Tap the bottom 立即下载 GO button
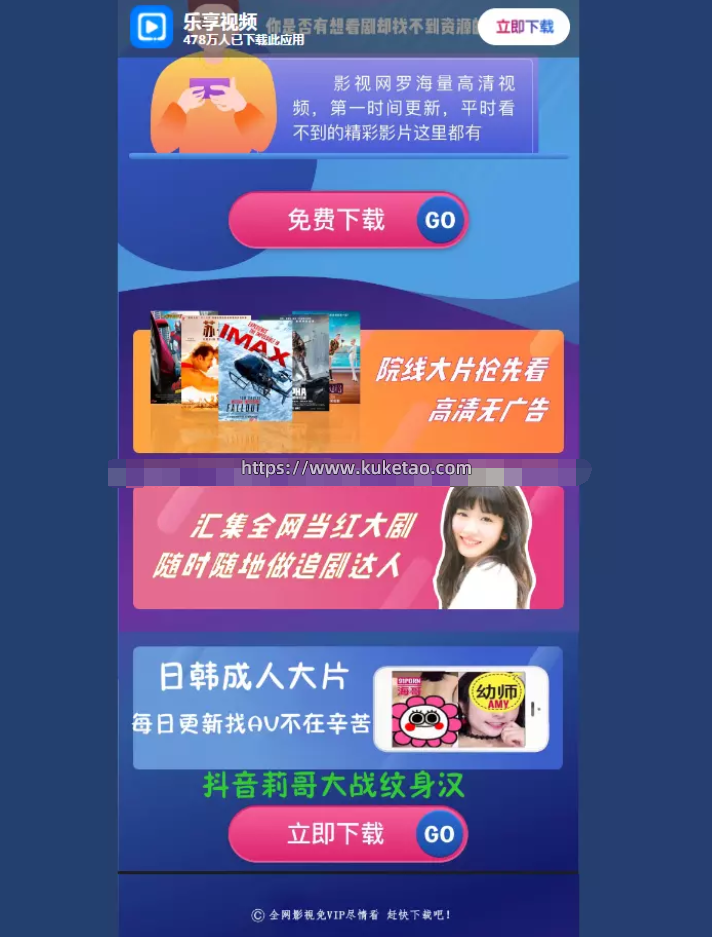 [x=348, y=834]
